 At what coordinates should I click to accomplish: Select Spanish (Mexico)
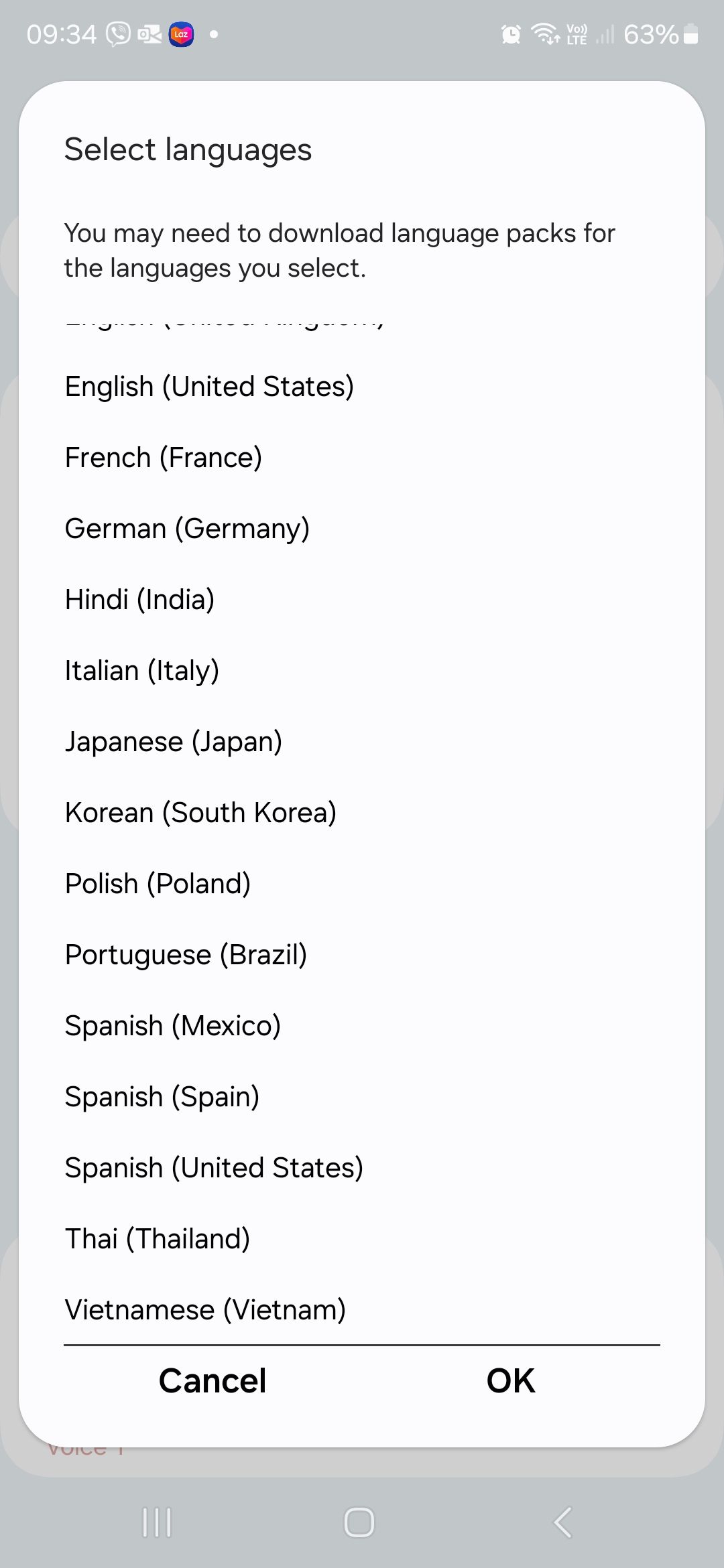(x=172, y=1025)
